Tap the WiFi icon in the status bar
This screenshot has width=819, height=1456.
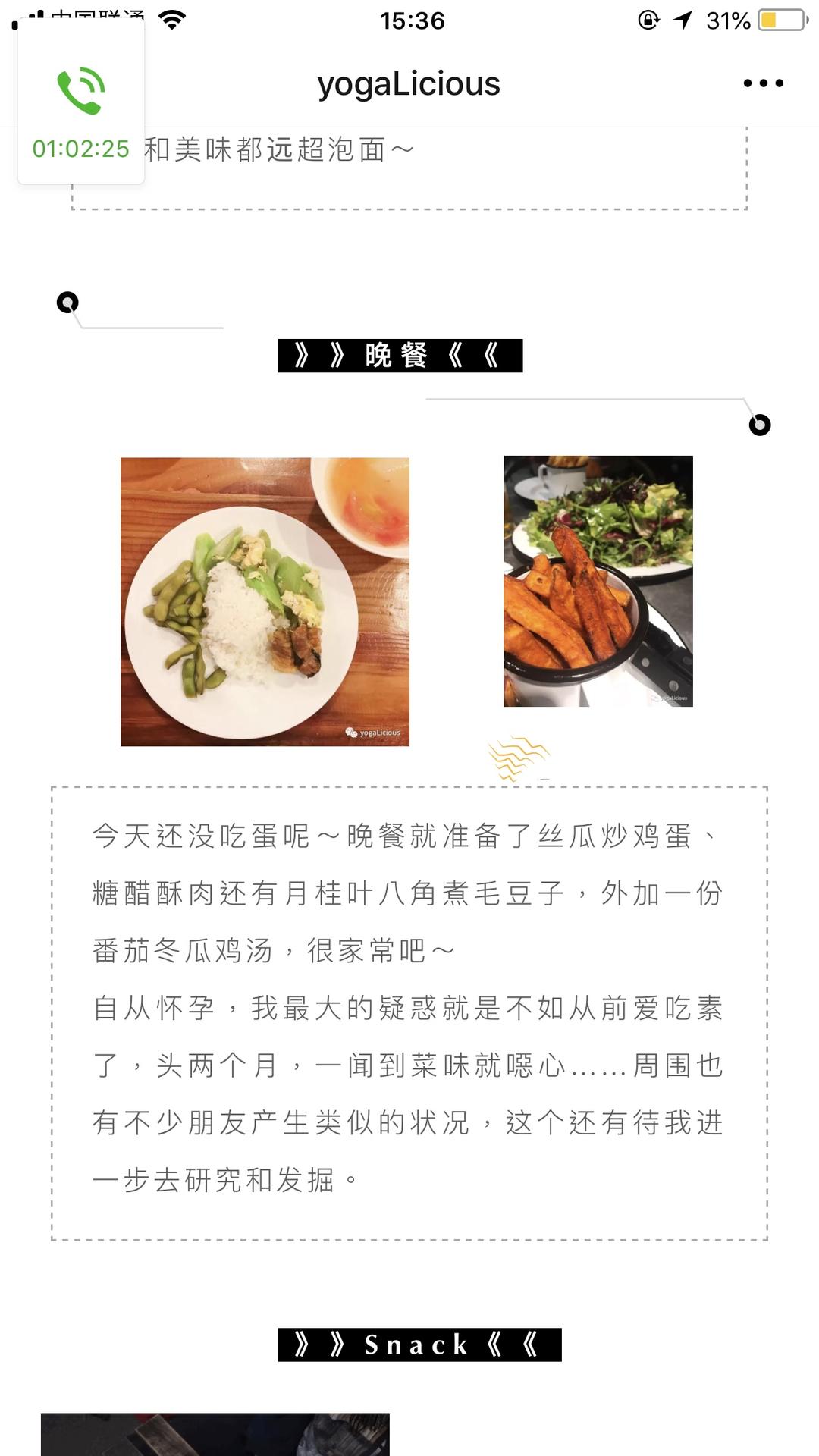171,20
